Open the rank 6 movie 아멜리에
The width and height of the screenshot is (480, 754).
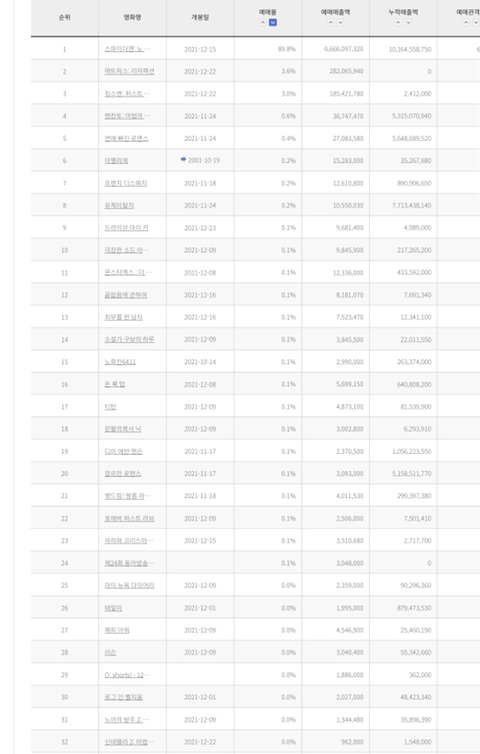(x=116, y=161)
